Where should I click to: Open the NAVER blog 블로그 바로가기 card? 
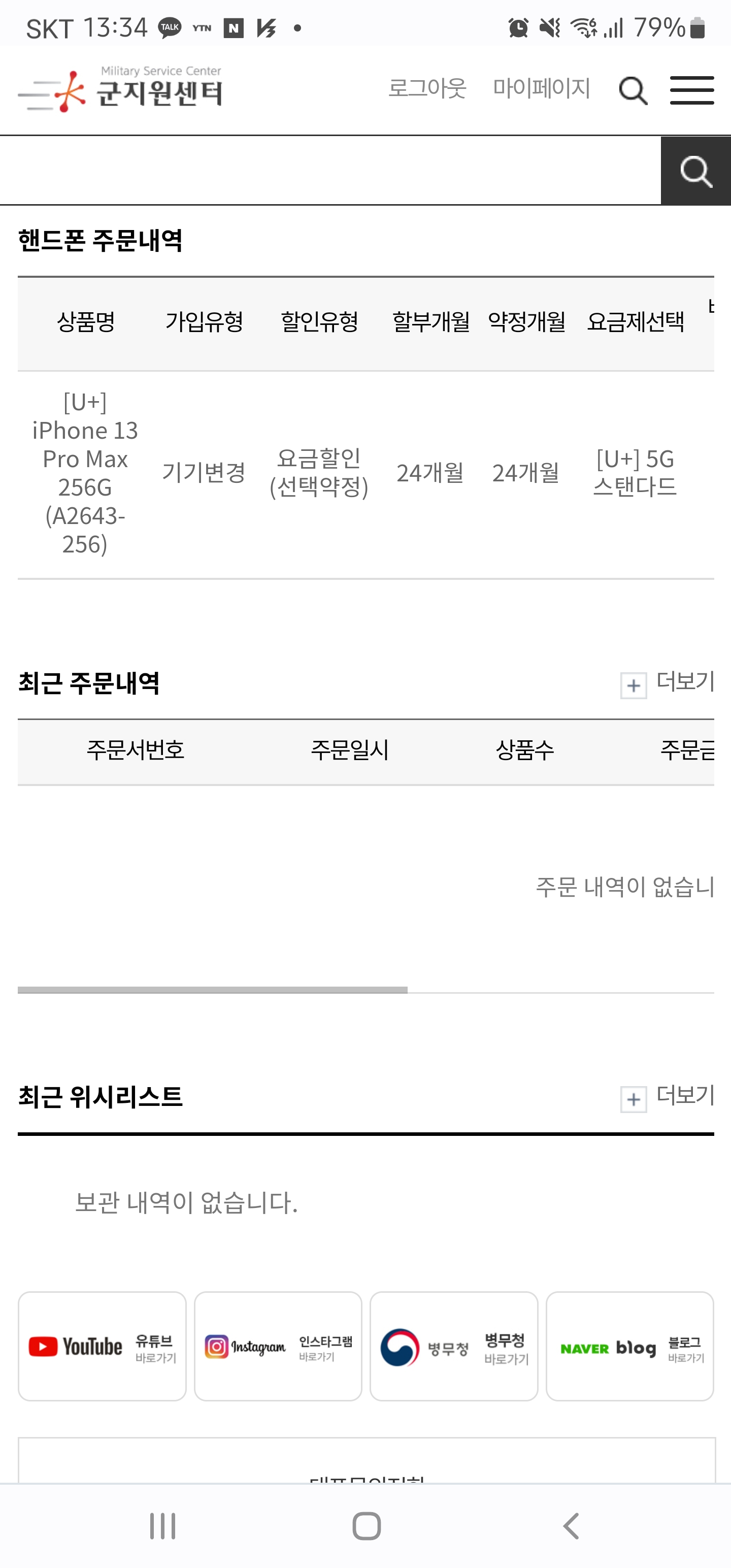coord(630,1346)
